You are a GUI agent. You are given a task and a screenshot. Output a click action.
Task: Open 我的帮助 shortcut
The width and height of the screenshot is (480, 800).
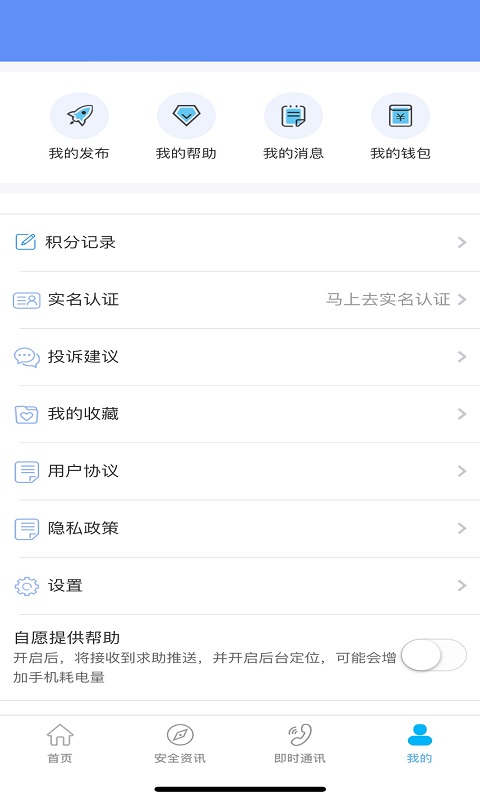[186, 127]
